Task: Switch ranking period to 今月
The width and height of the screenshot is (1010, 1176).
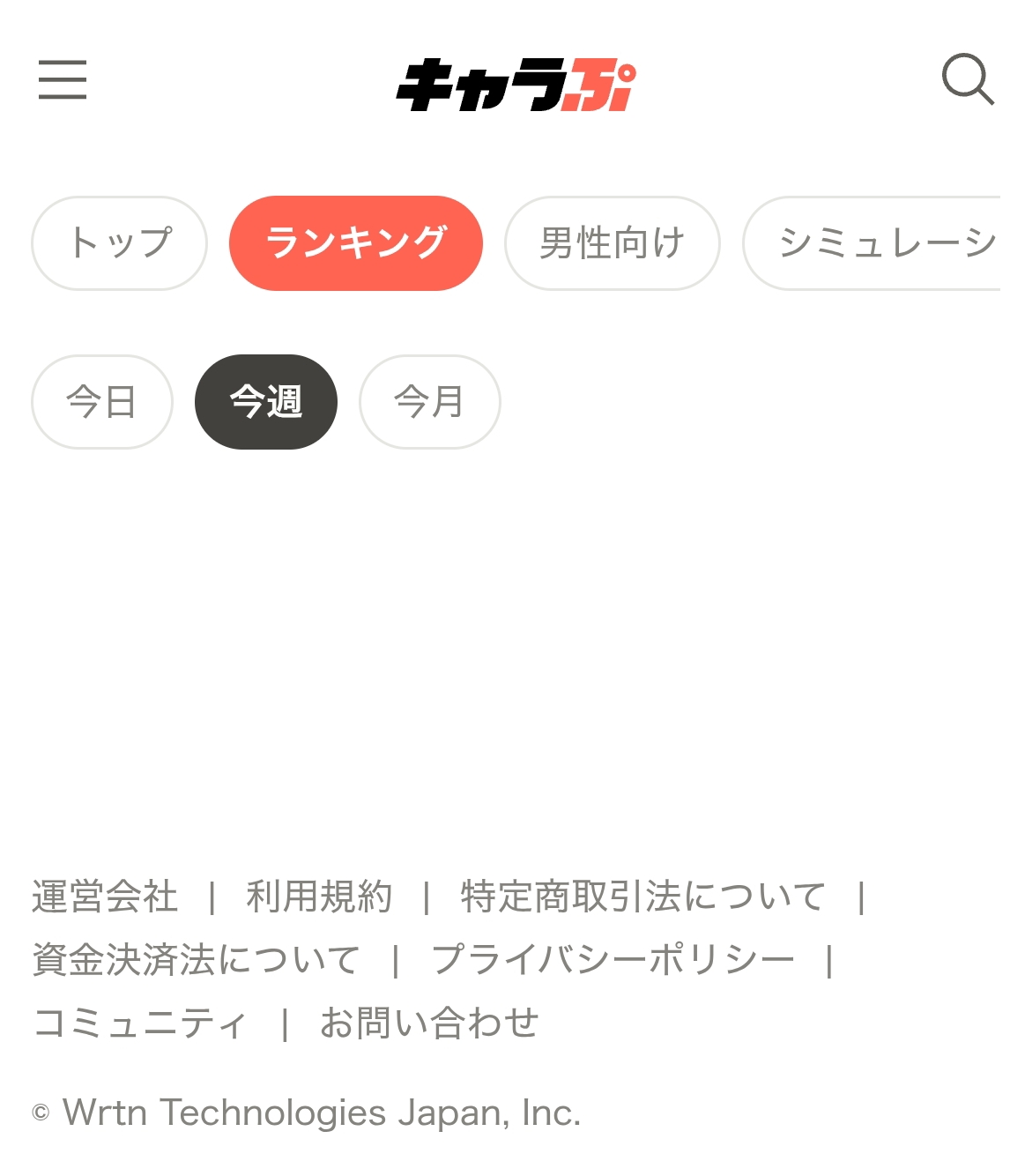Action: click(x=430, y=402)
